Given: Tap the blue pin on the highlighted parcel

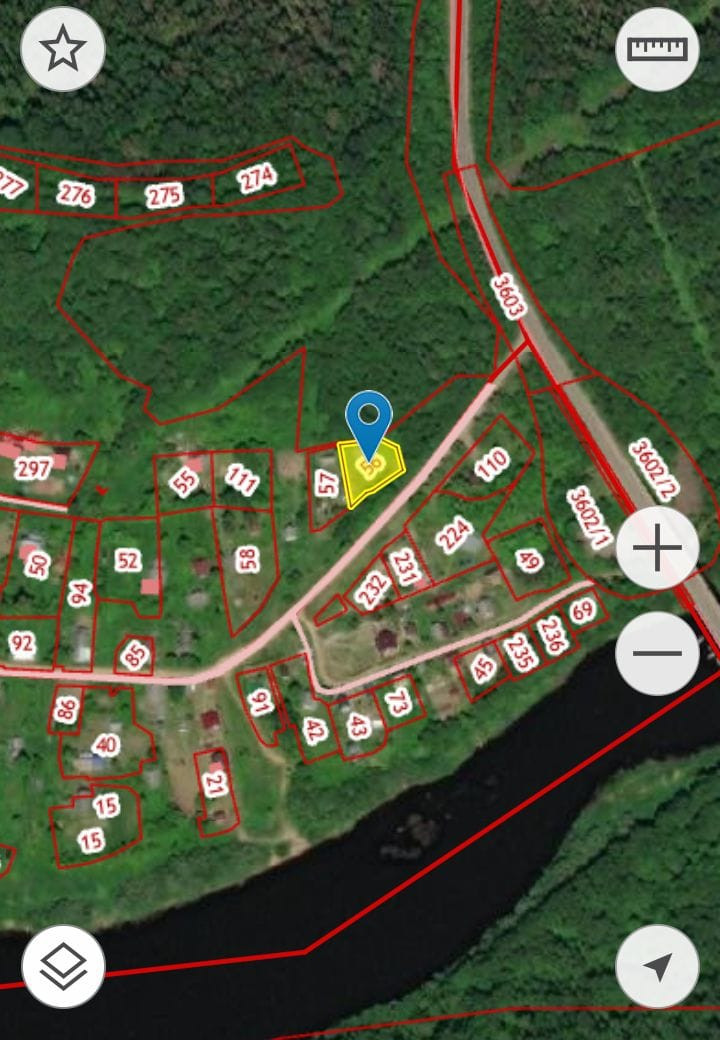Looking at the screenshot, I should tap(369, 420).
